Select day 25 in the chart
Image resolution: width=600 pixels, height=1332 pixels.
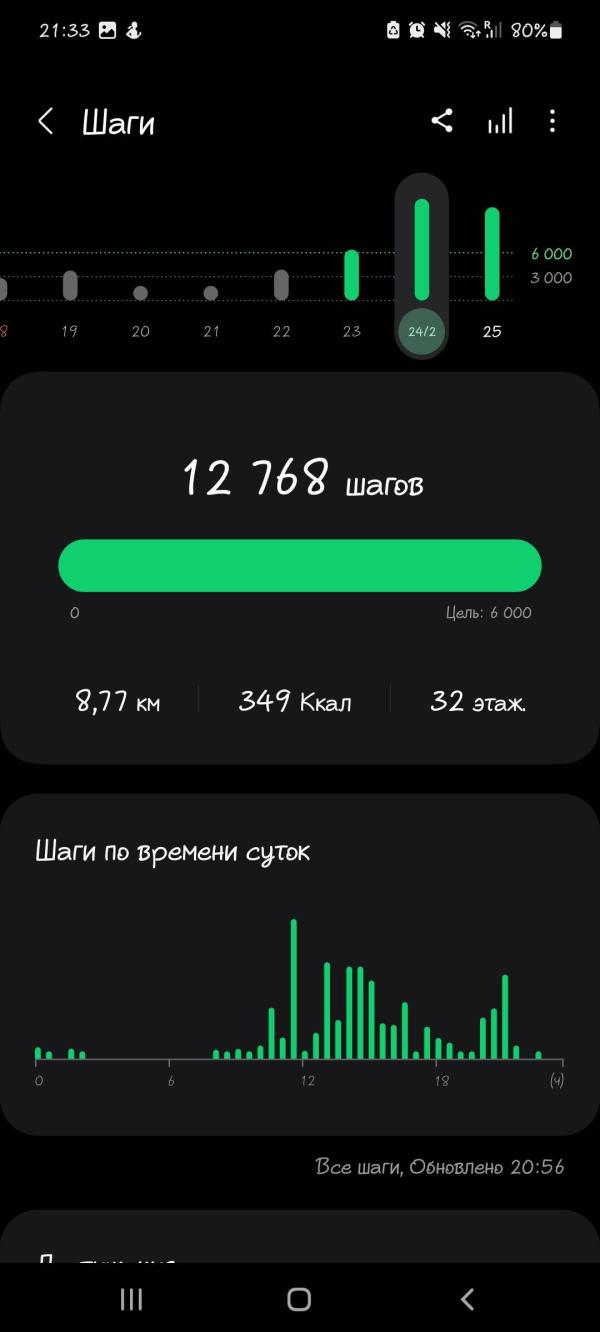click(x=492, y=270)
